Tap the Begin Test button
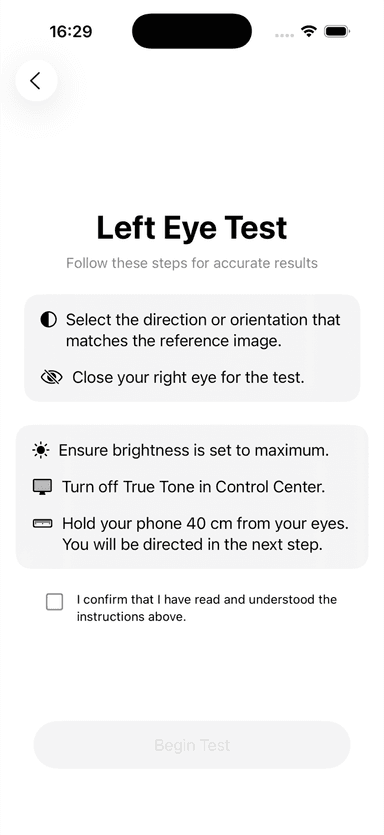The height and width of the screenshot is (835, 384). (192, 744)
